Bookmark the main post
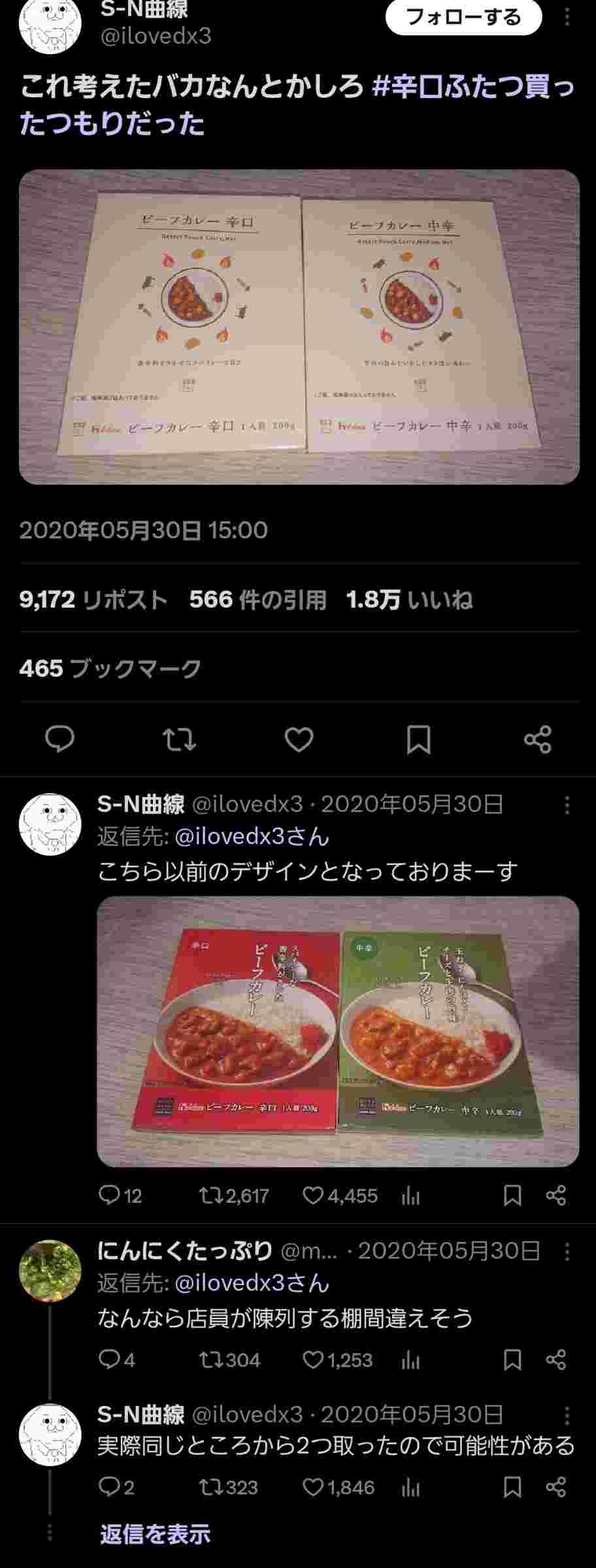Viewport: 596px width, 1568px height. coord(418,740)
